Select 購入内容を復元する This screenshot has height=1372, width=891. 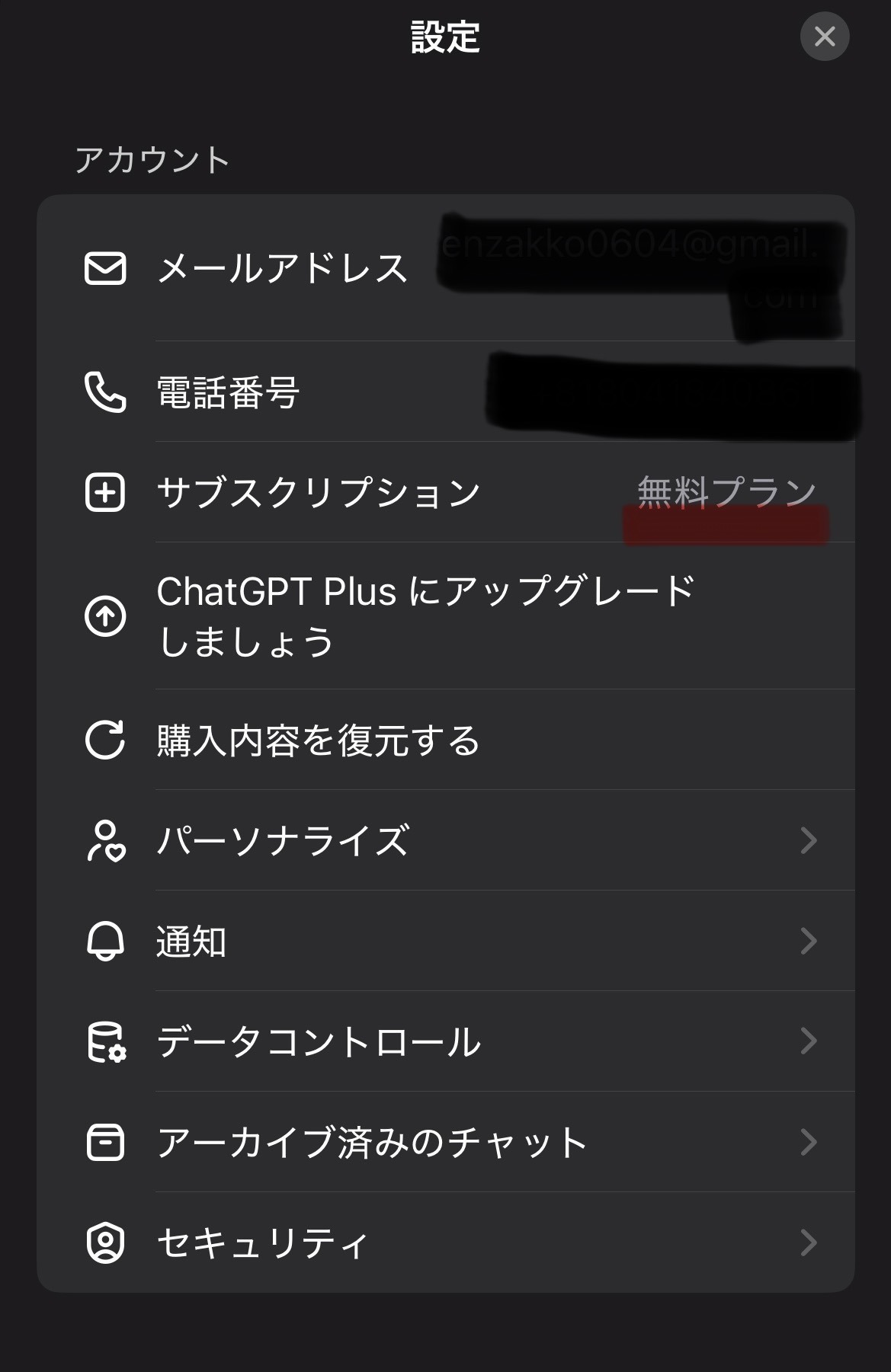point(319,740)
